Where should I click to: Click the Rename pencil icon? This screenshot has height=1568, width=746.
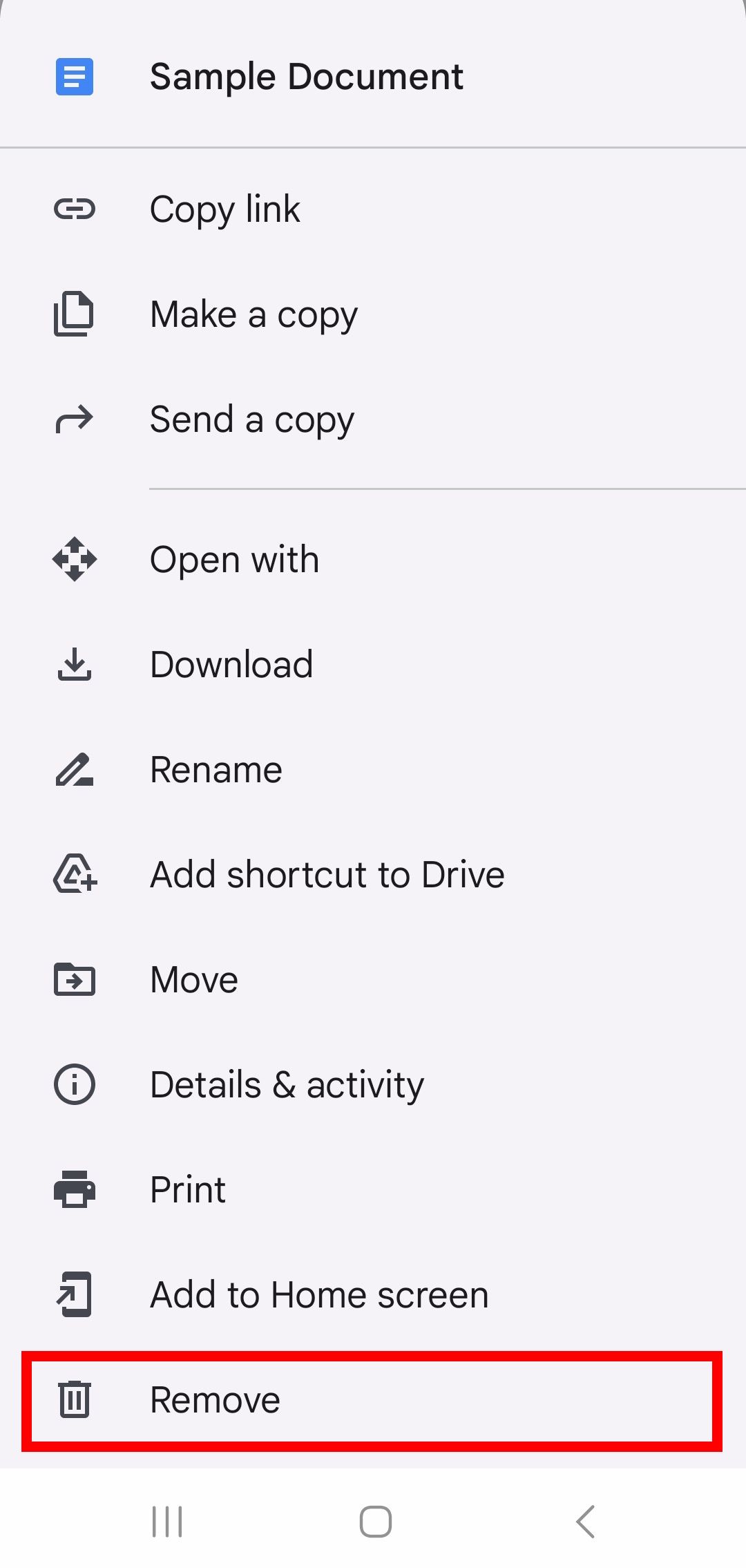click(74, 770)
